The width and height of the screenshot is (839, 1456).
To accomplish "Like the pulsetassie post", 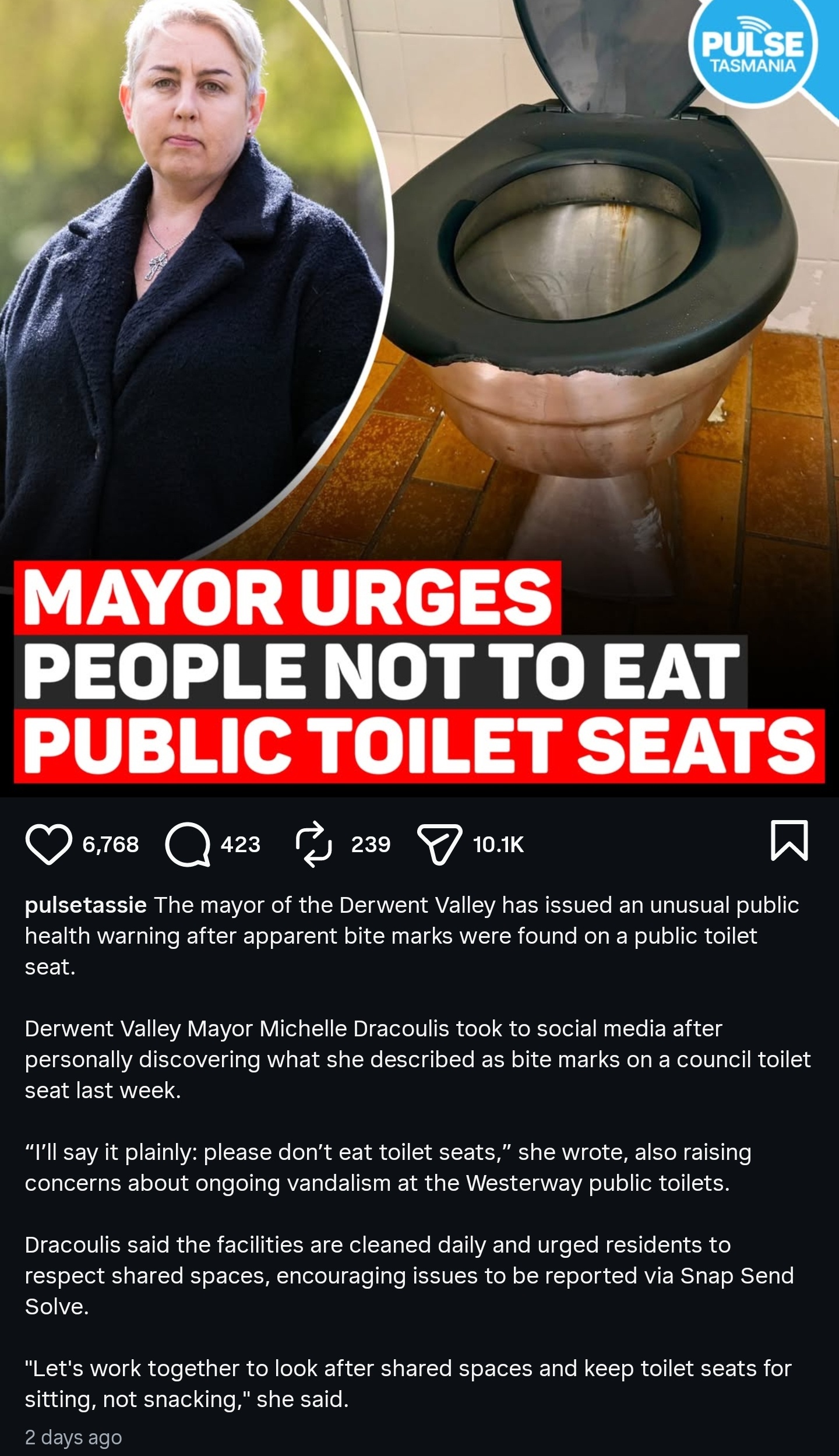I will tap(49, 845).
